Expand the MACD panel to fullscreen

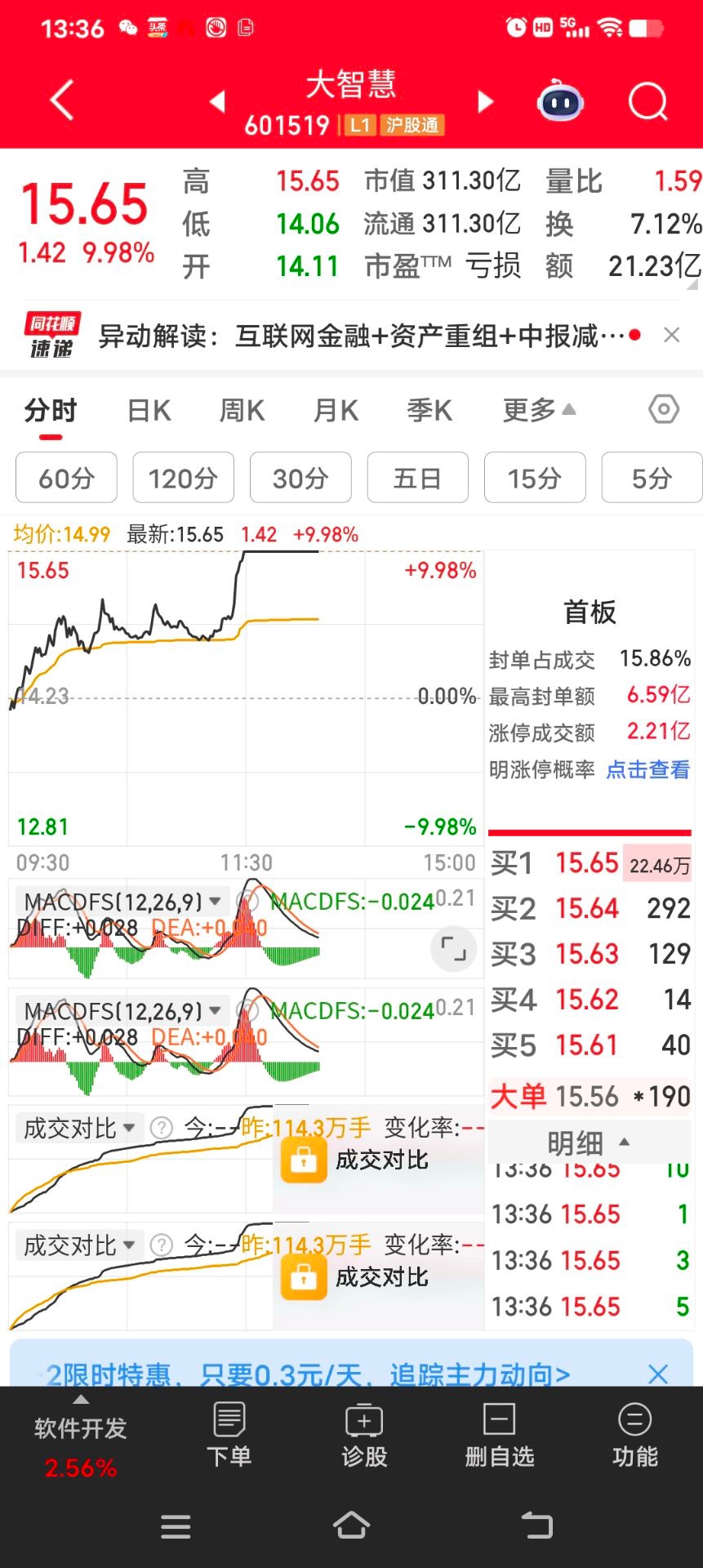pyautogui.click(x=454, y=949)
